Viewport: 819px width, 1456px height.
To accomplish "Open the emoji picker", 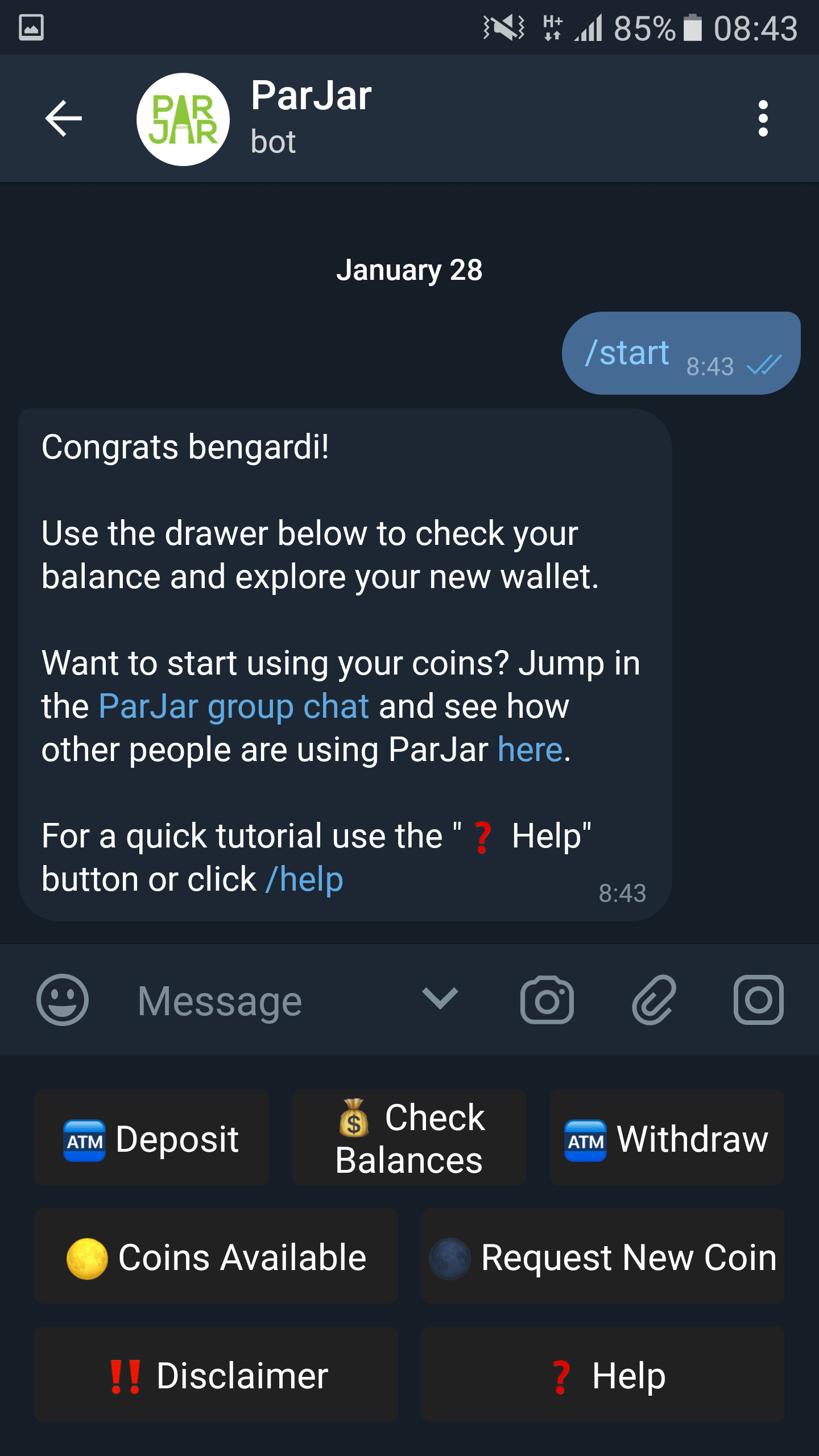I will pos(63,1000).
